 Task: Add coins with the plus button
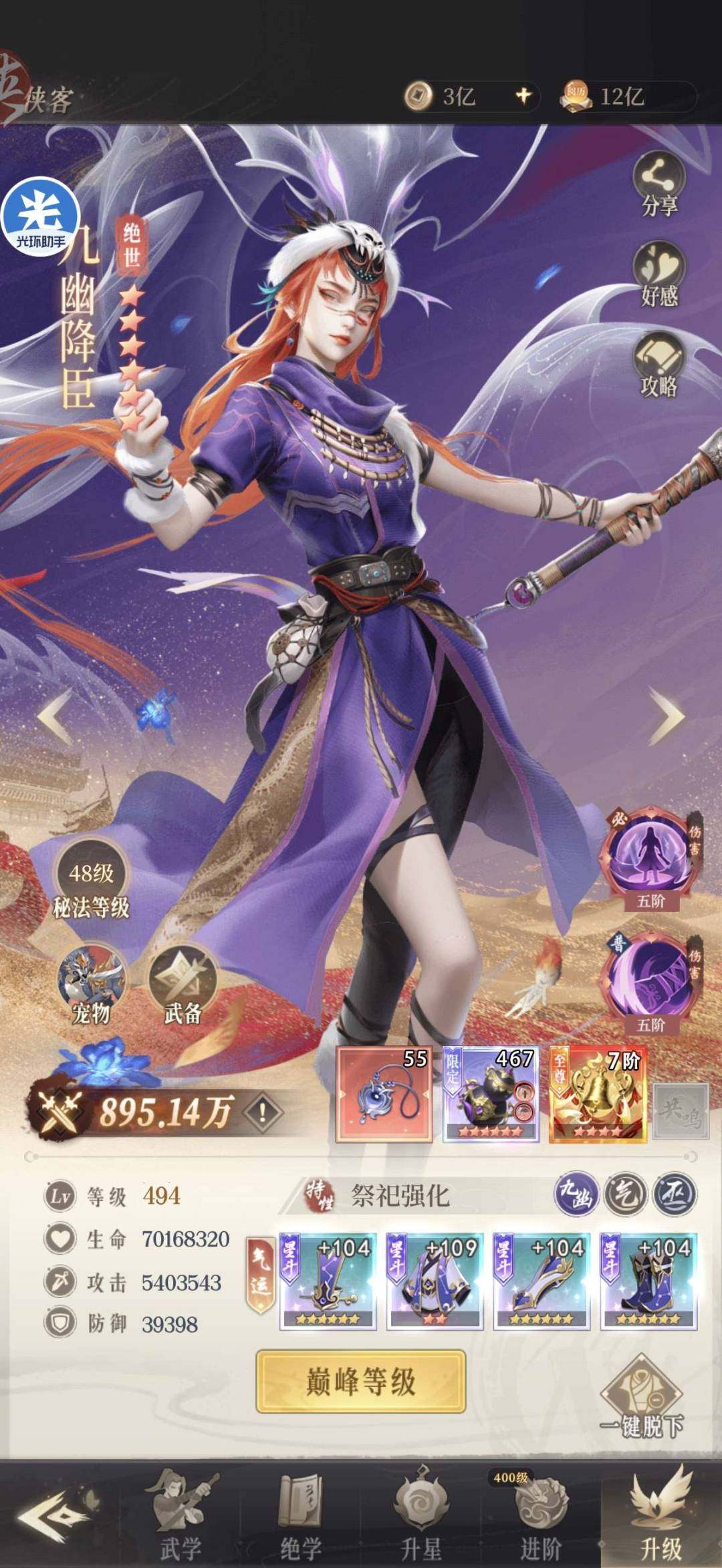coord(523,96)
